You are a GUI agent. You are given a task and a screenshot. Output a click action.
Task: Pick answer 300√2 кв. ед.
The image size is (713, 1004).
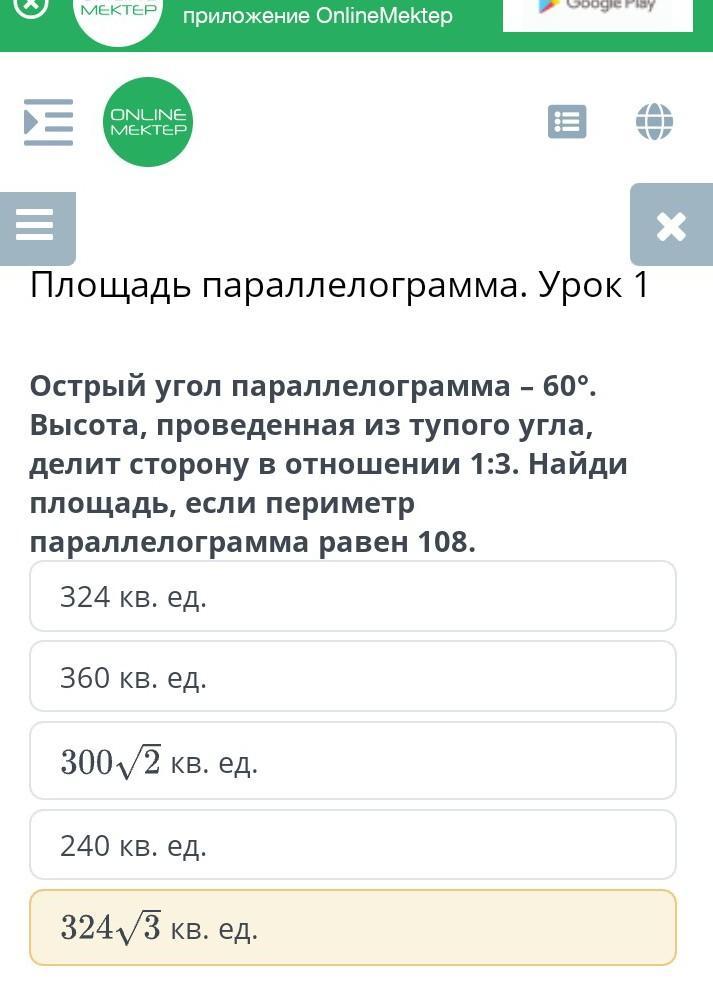tap(352, 762)
